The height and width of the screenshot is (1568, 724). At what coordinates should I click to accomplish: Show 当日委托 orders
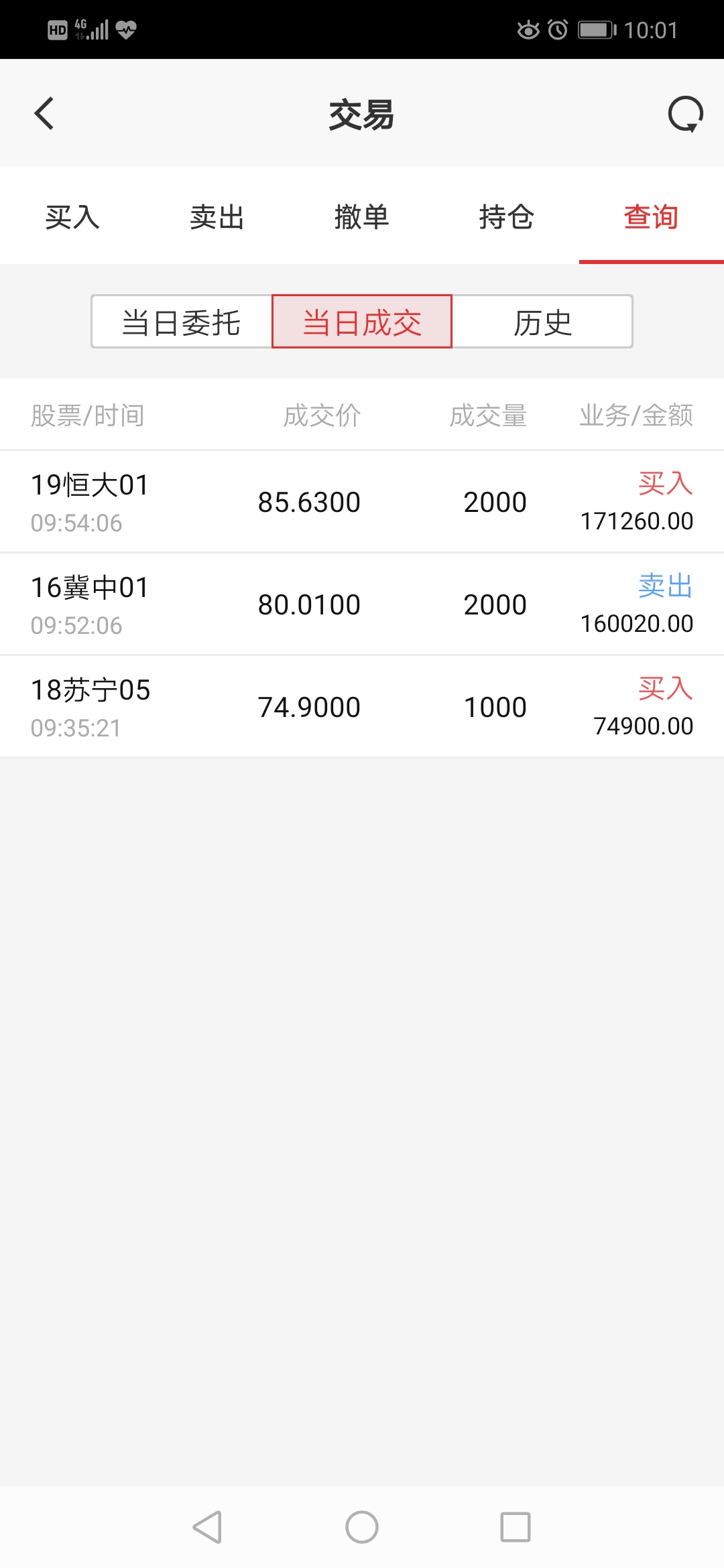(182, 322)
